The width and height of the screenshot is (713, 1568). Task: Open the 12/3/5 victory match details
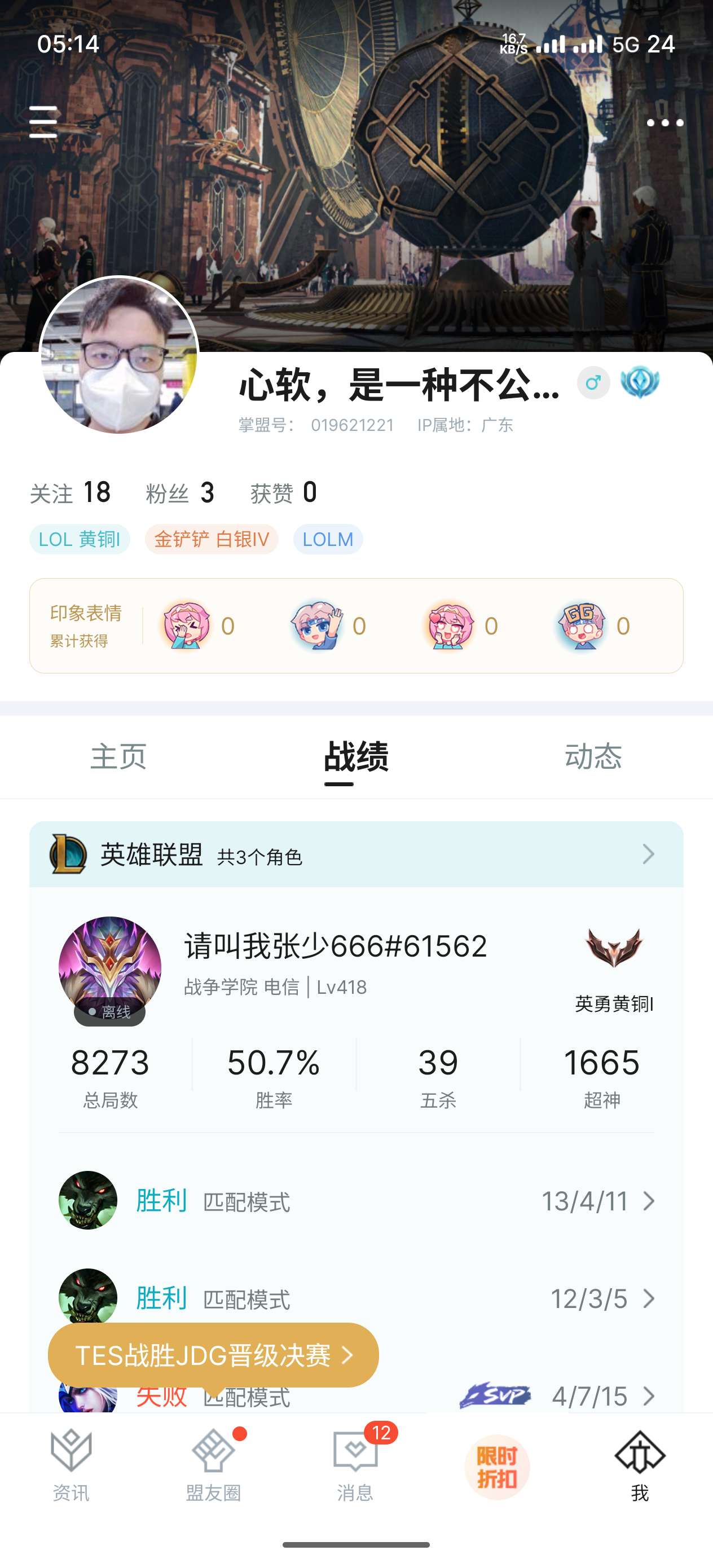click(356, 1298)
